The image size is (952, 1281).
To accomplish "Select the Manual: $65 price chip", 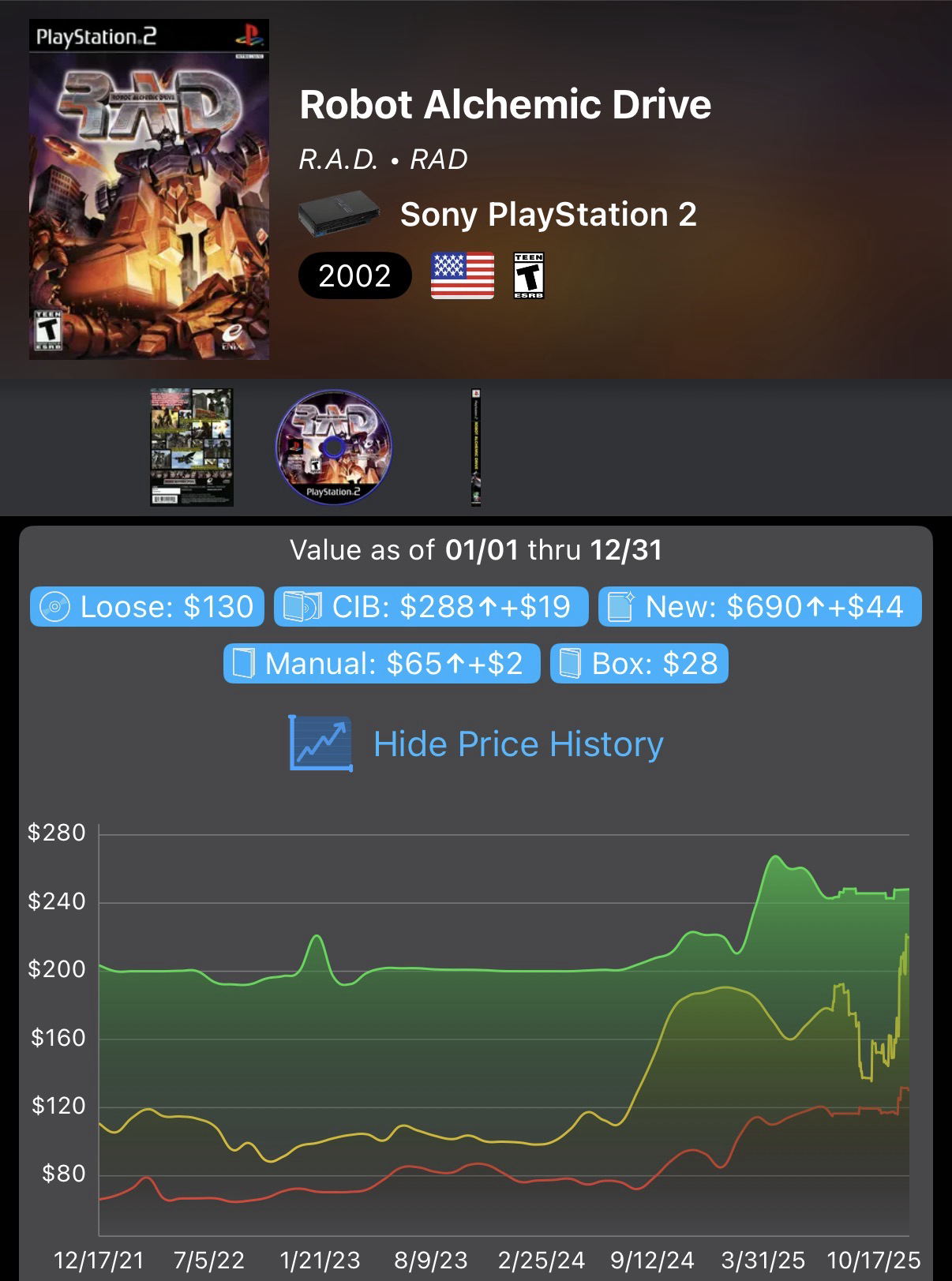I will coord(382,663).
